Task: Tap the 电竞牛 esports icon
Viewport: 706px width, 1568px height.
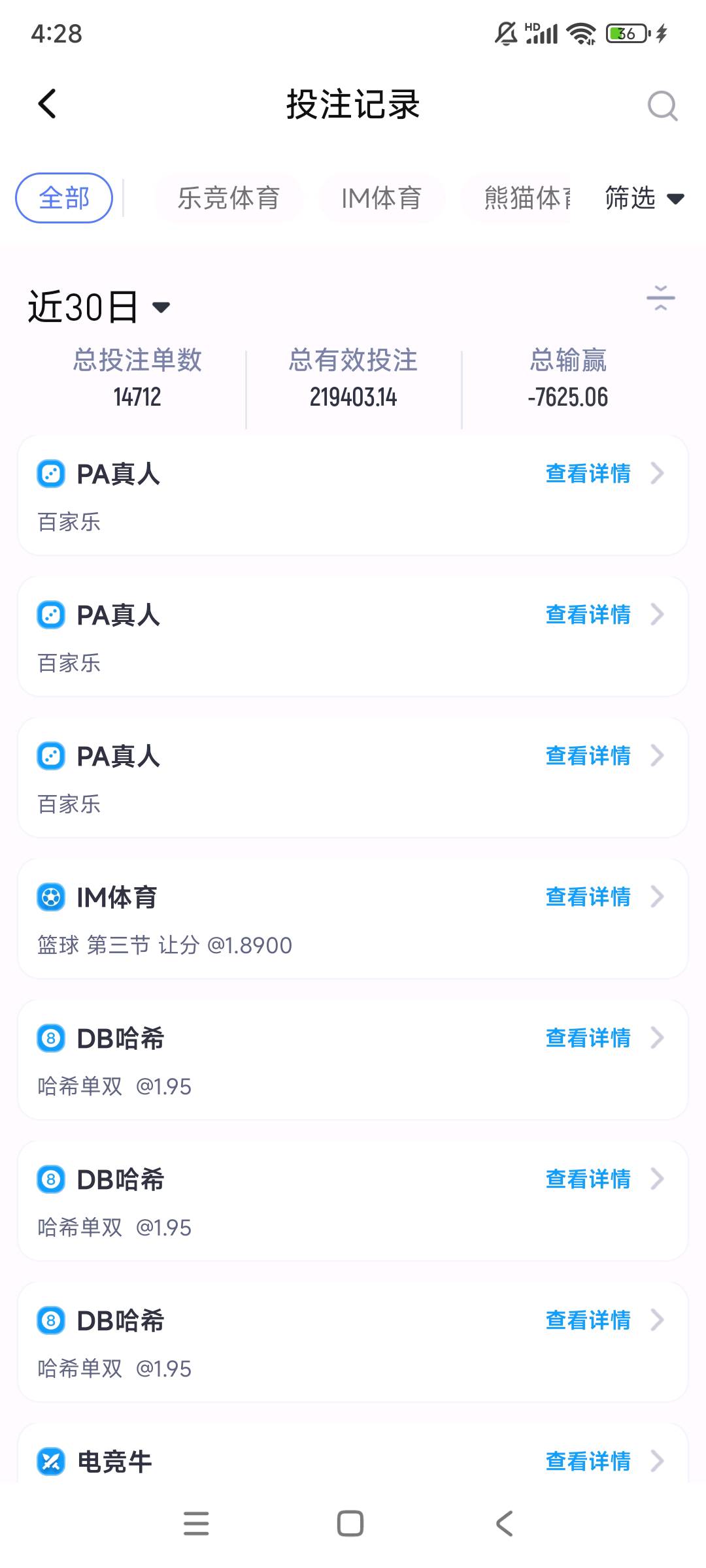Action: pos(50,1461)
